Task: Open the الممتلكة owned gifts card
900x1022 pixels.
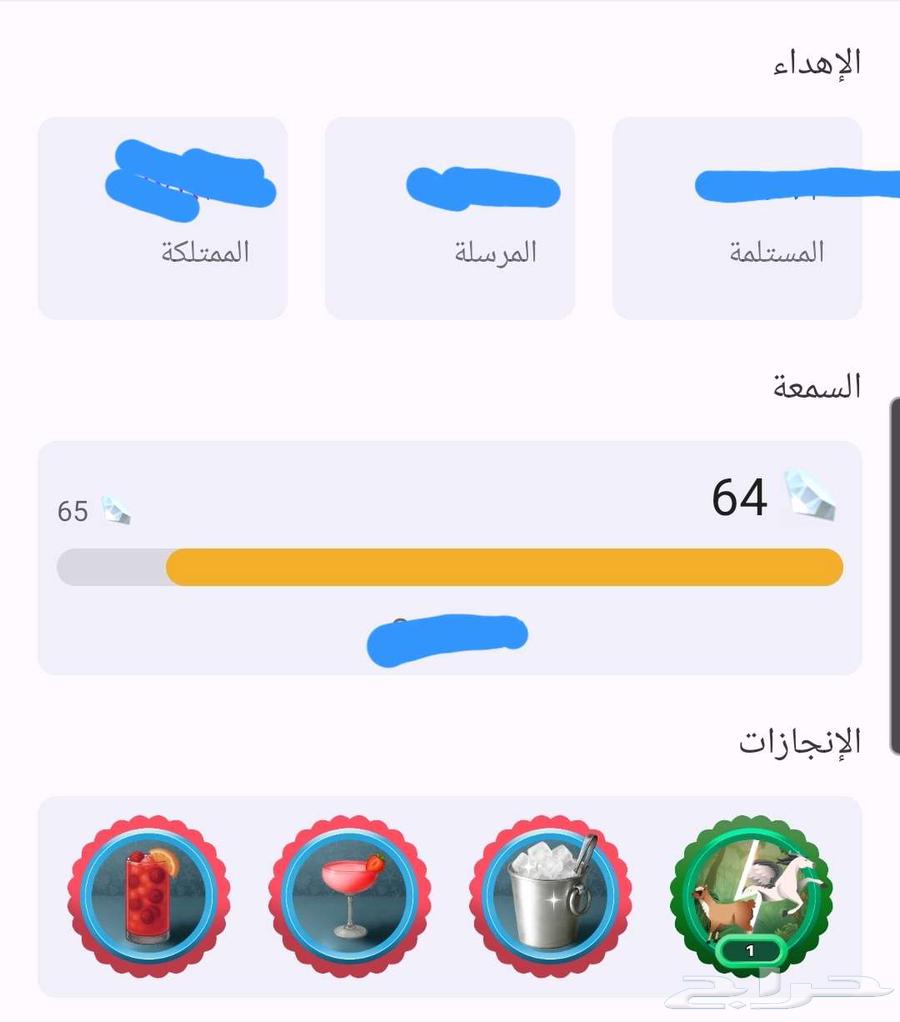Action: pos(162,218)
